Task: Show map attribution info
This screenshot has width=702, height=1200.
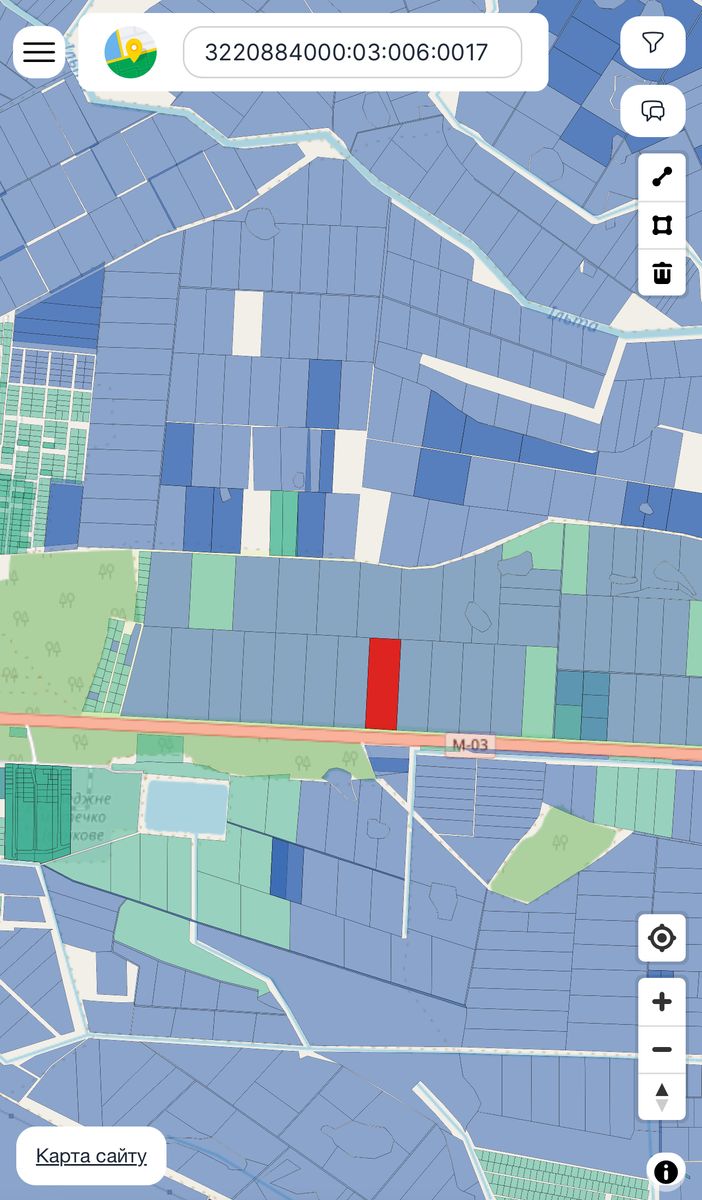Action: coord(666,1172)
